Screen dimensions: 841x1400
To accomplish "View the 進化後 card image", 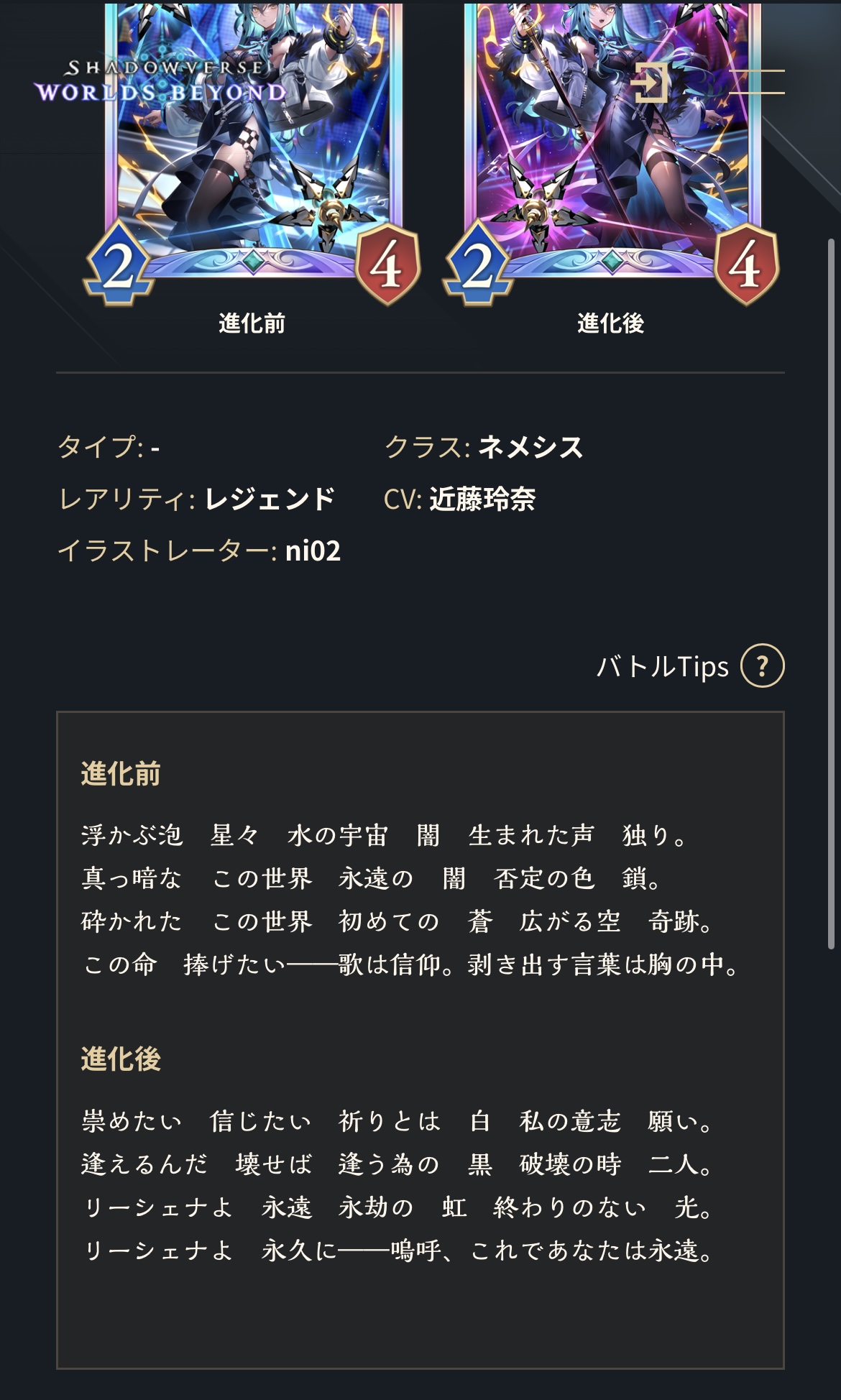I will [x=610, y=151].
